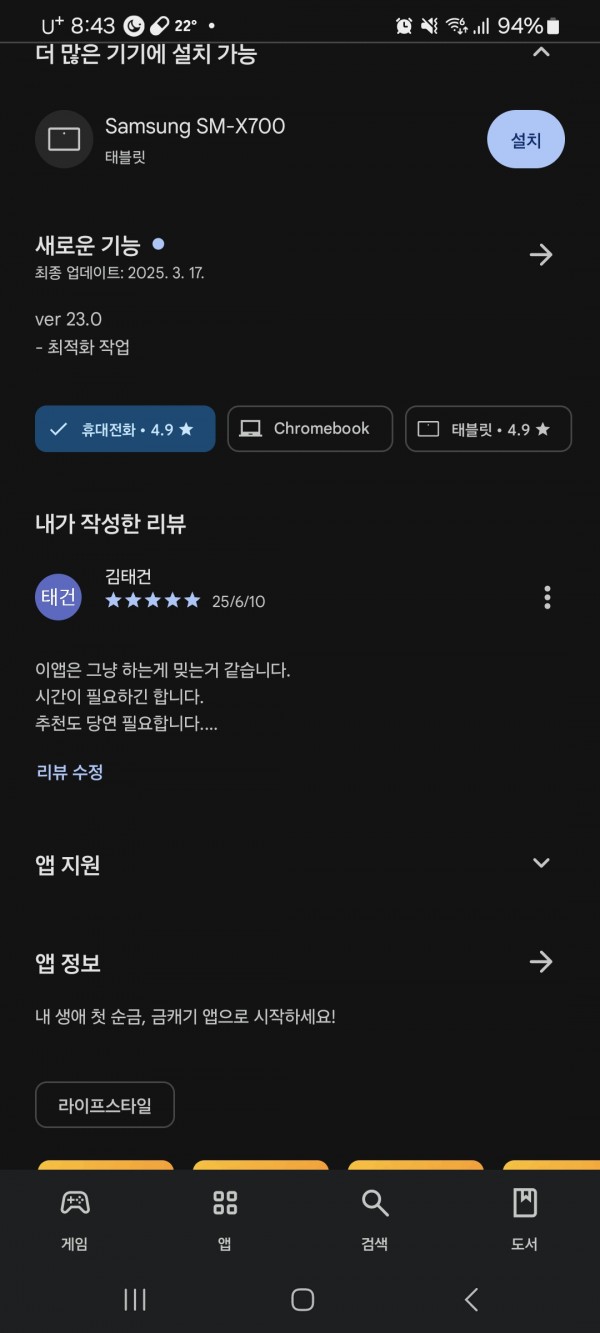Collapse the 더 많은 기기에 설치 가능 section

(x=541, y=52)
